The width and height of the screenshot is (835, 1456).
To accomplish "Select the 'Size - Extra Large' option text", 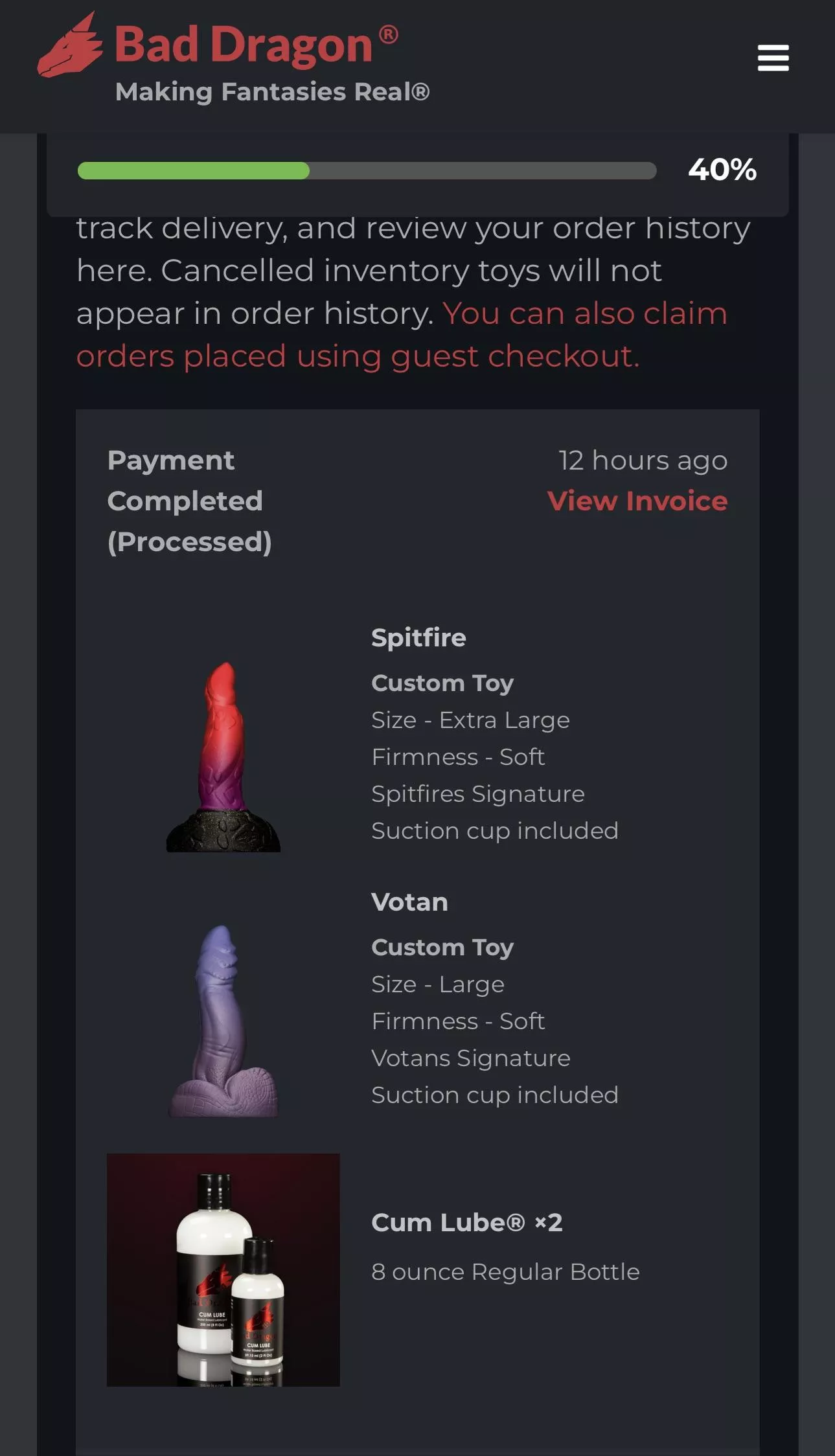I will coord(470,719).
